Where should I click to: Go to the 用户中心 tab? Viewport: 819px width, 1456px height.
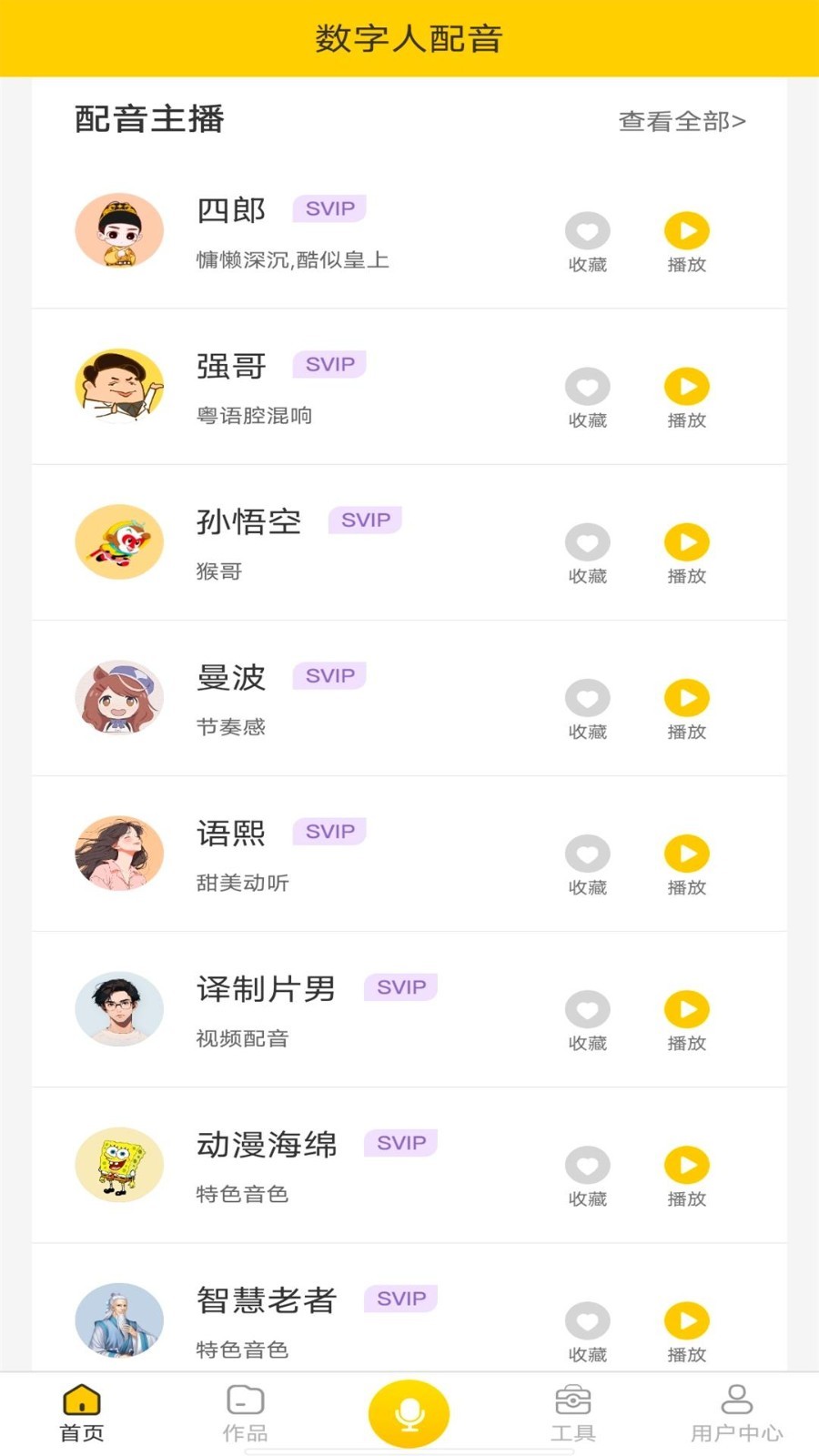click(x=736, y=1413)
